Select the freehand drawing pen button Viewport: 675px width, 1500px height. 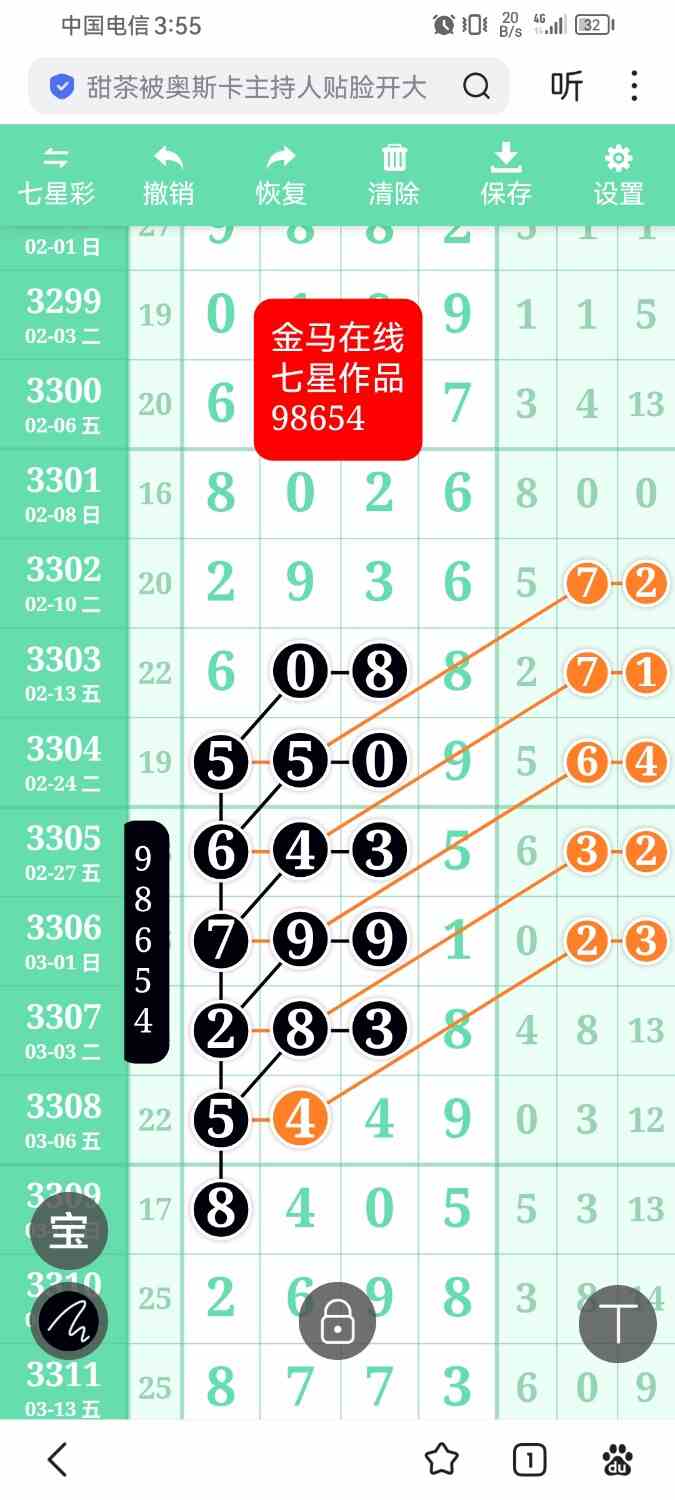click(69, 1322)
